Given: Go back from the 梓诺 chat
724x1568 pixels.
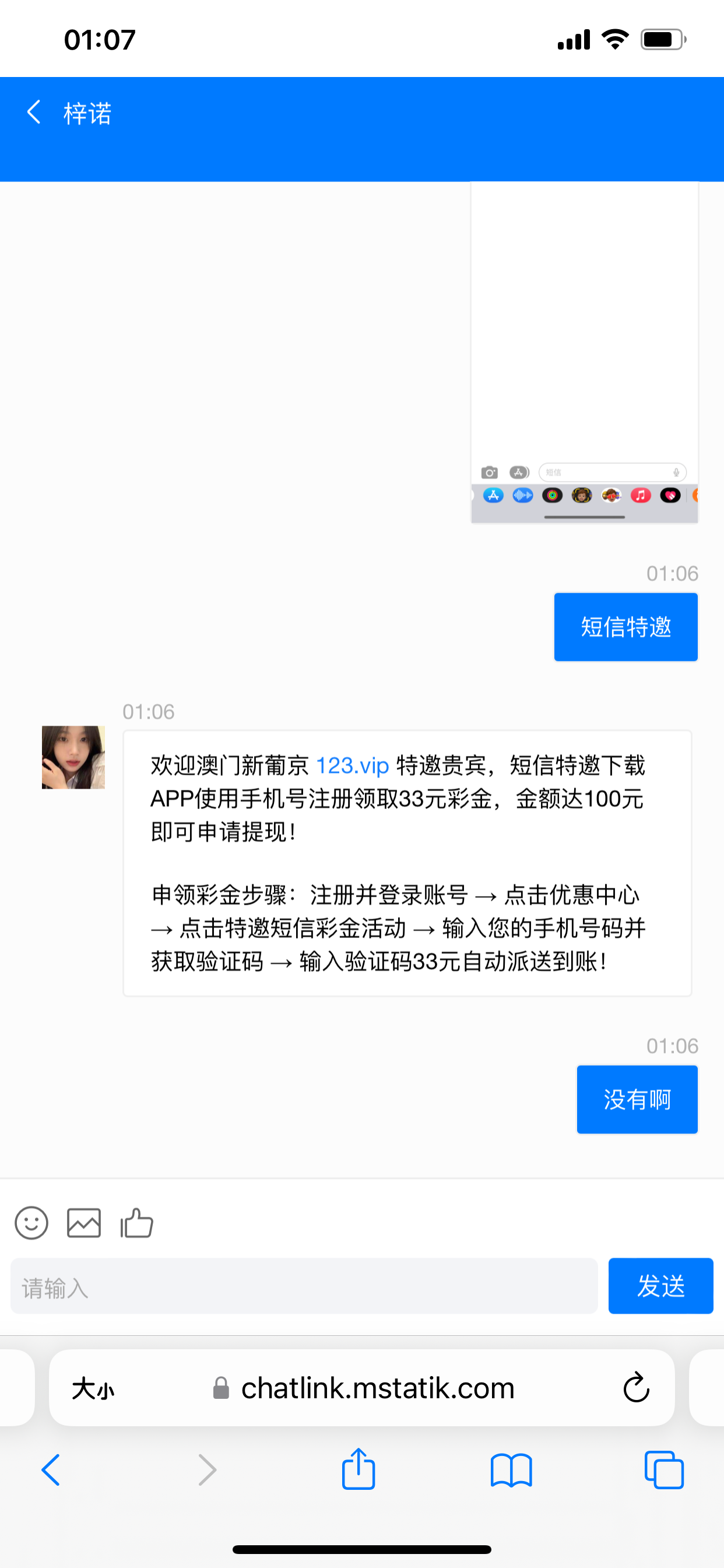Looking at the screenshot, I should tap(34, 113).
